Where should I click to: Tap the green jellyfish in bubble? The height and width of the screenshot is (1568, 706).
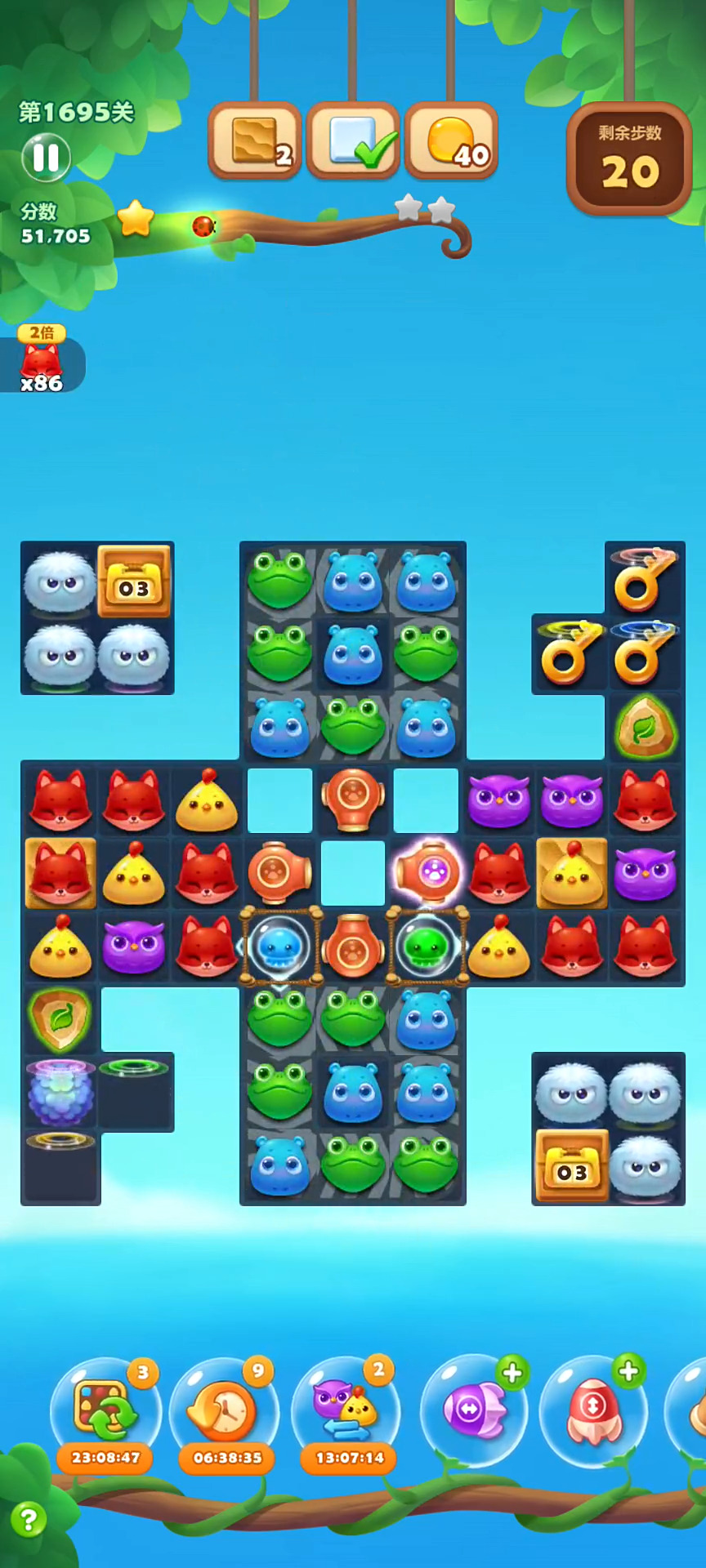coord(426,947)
